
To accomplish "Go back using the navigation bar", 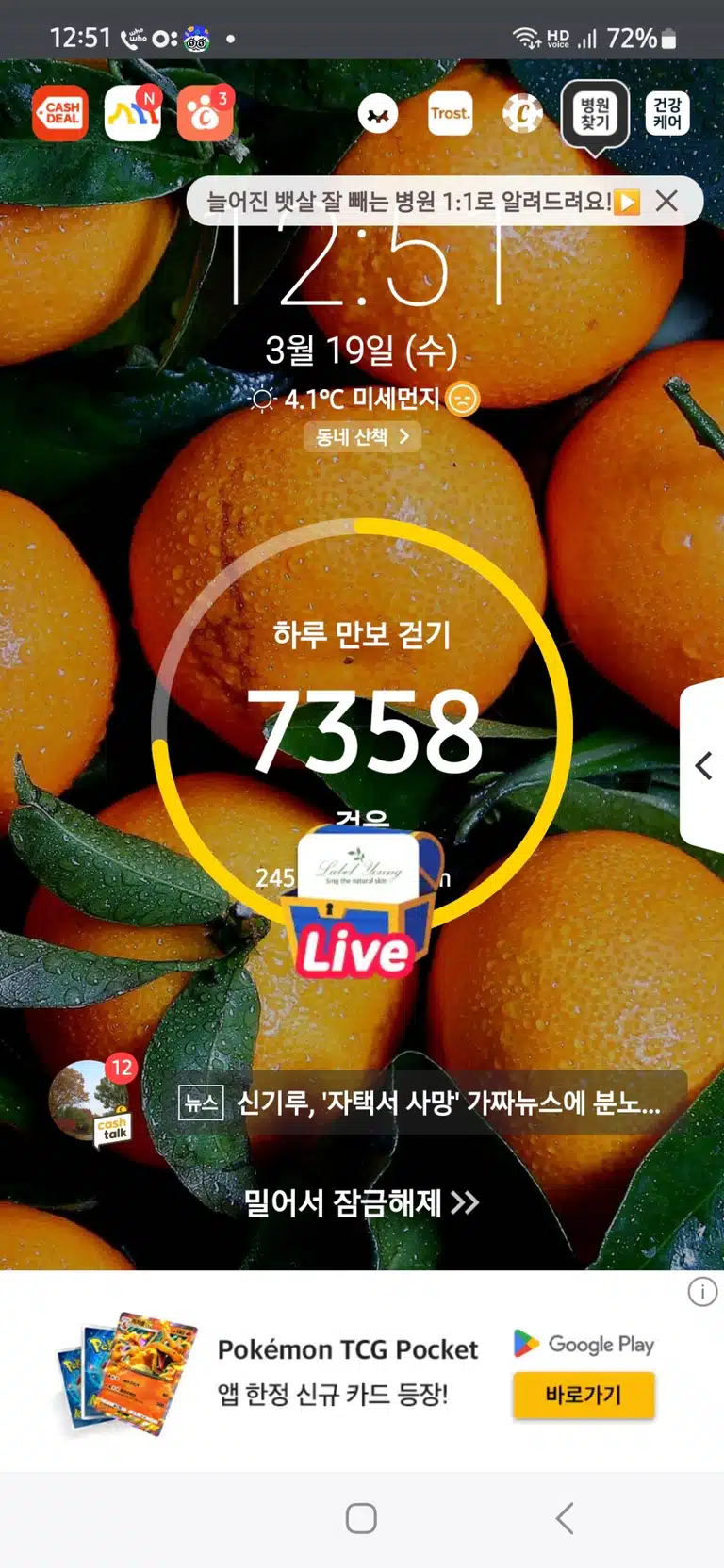I will pyautogui.click(x=565, y=1518).
